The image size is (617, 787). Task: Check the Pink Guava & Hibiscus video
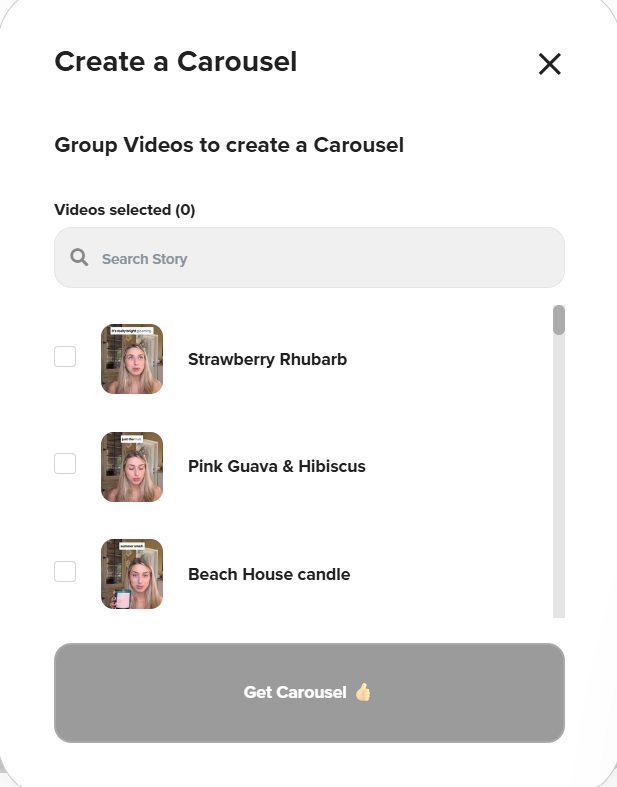coord(65,464)
